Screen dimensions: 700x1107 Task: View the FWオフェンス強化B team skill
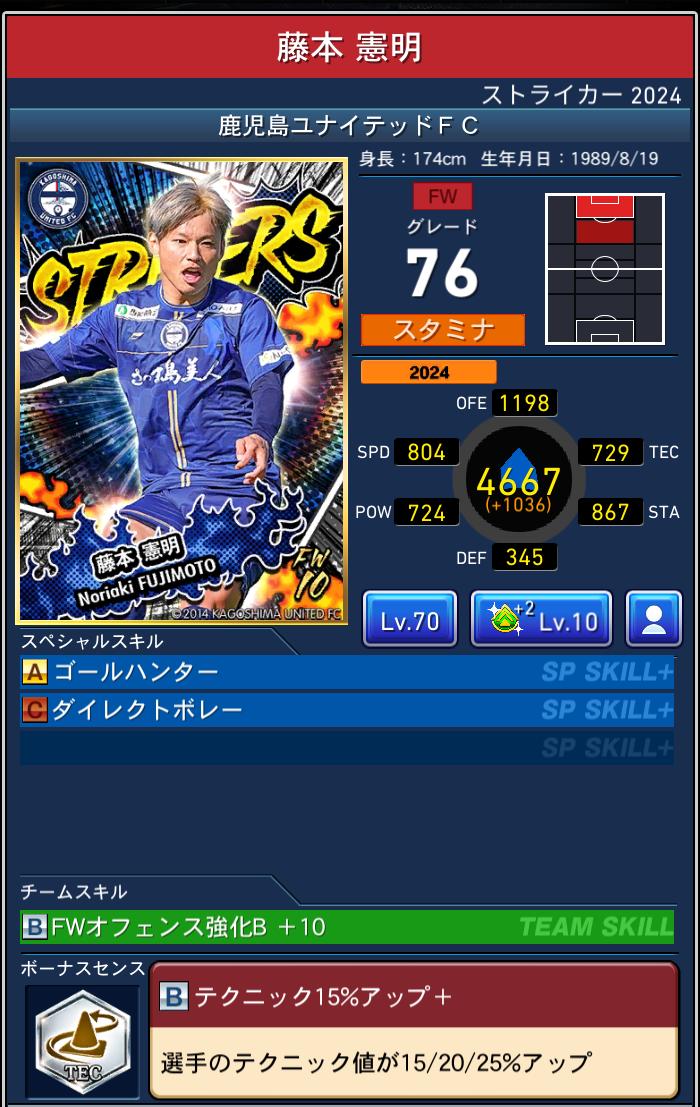[346, 926]
